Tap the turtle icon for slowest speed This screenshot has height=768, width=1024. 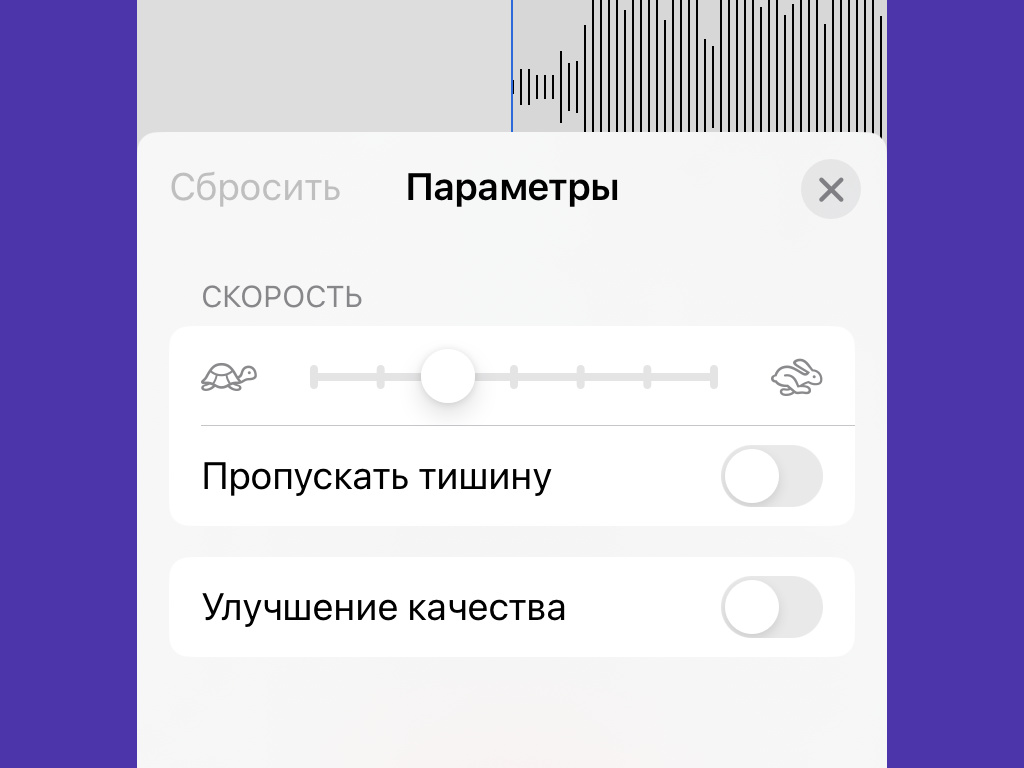[229, 376]
